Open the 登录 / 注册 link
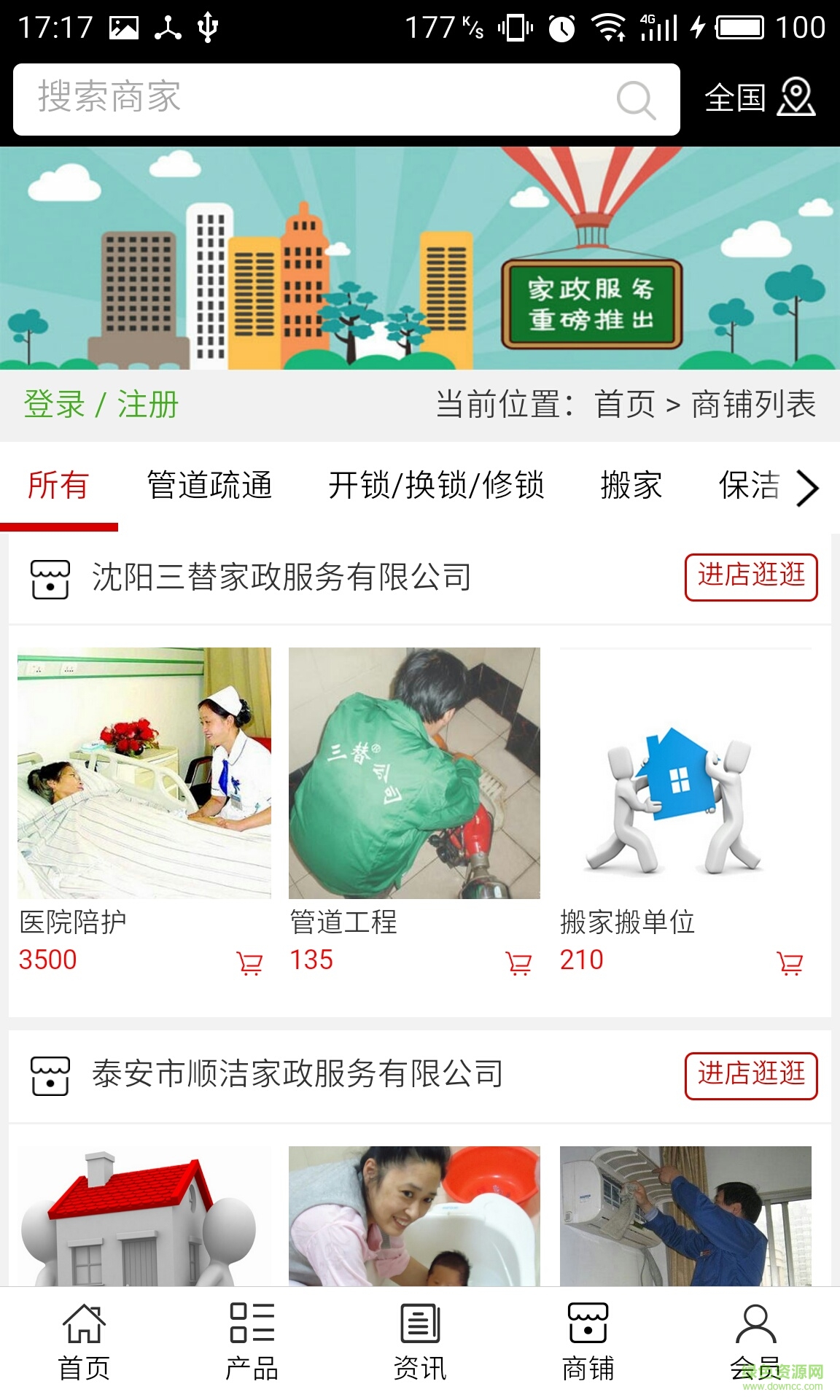The width and height of the screenshot is (840, 1400). coord(101,405)
